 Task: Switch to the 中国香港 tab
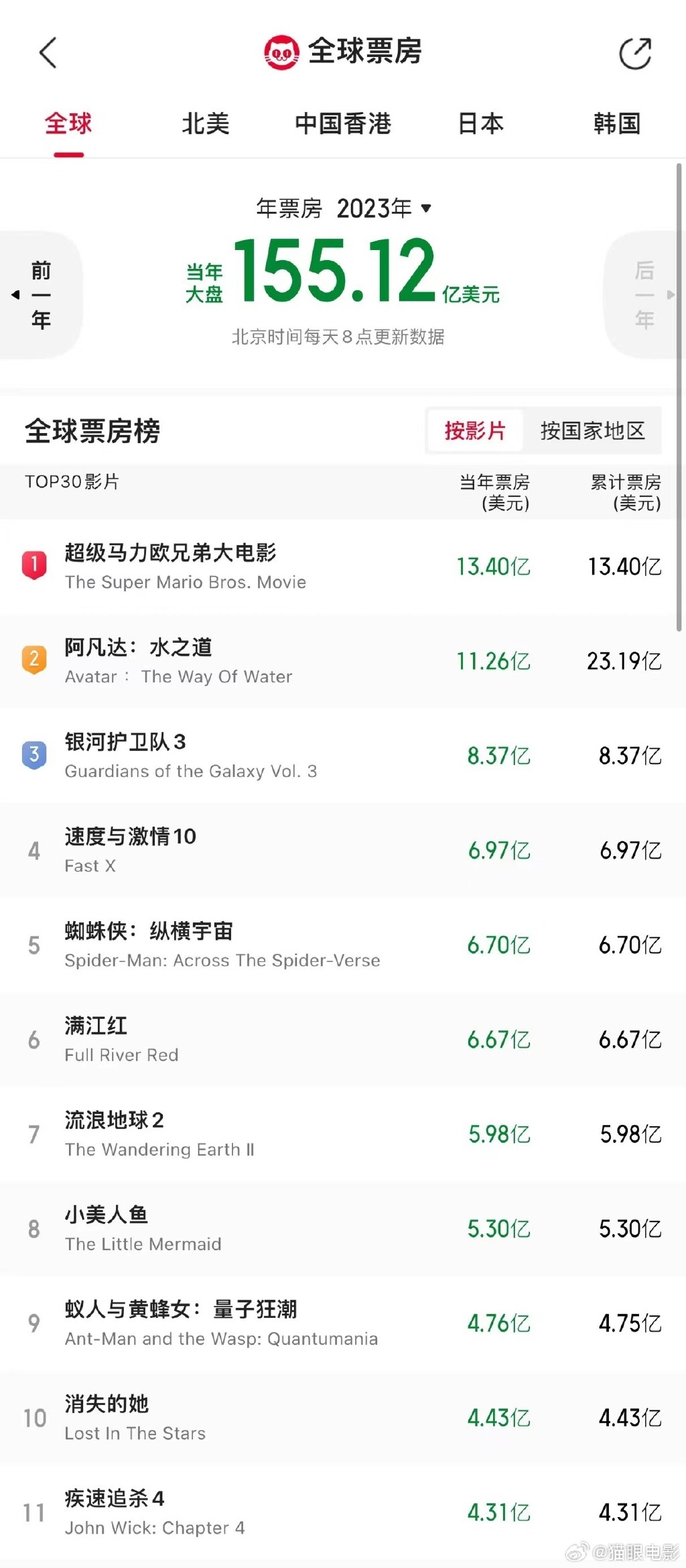343,124
